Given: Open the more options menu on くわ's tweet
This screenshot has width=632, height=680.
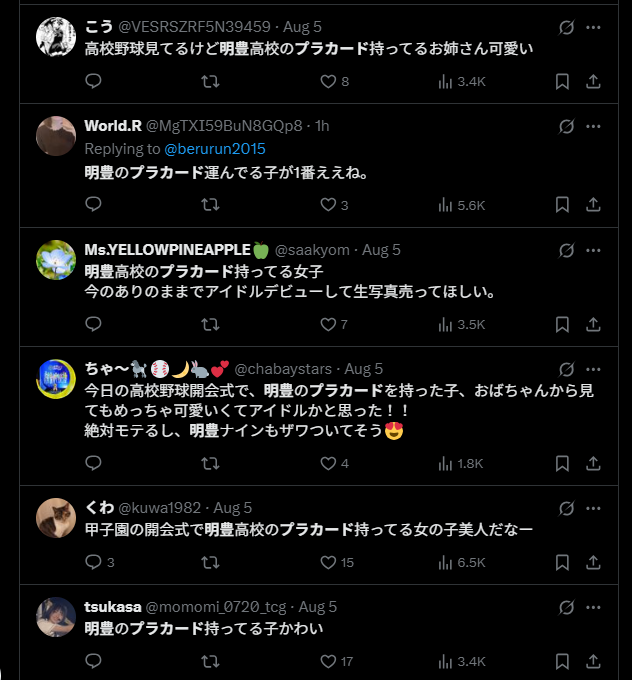Looking at the screenshot, I should (593, 507).
